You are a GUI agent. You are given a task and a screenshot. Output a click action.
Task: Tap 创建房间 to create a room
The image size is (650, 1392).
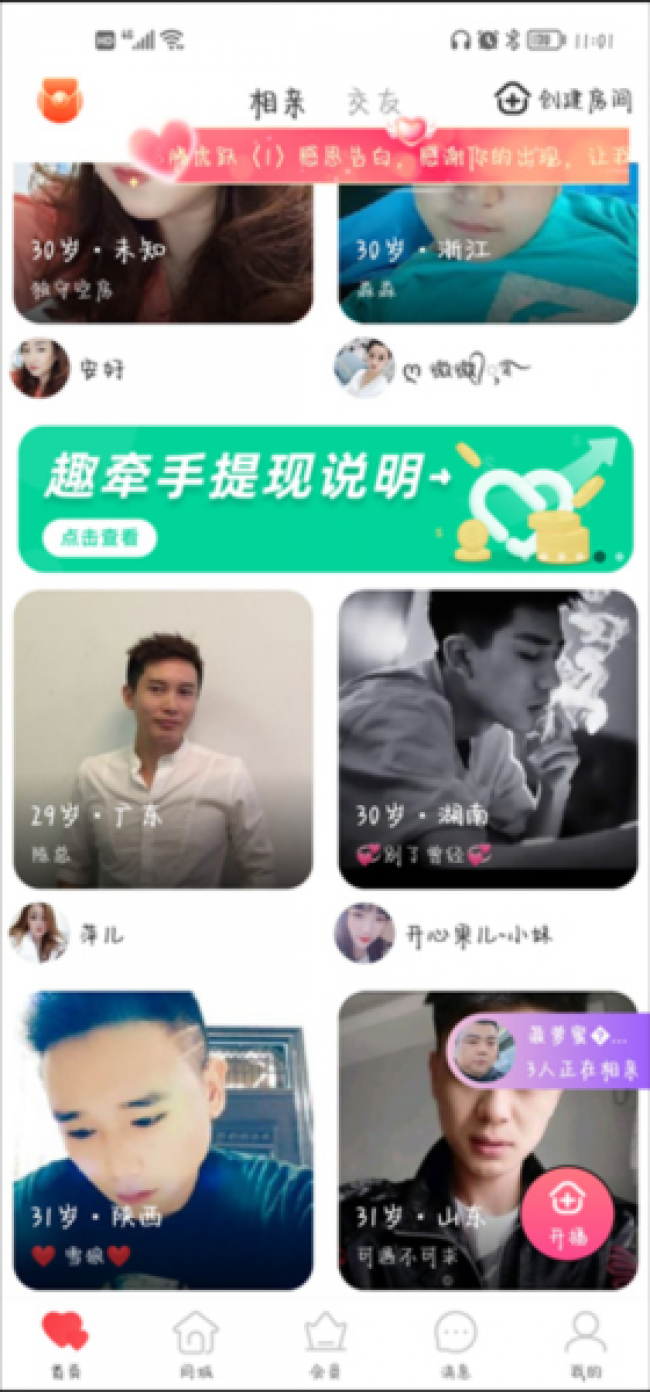(564, 99)
